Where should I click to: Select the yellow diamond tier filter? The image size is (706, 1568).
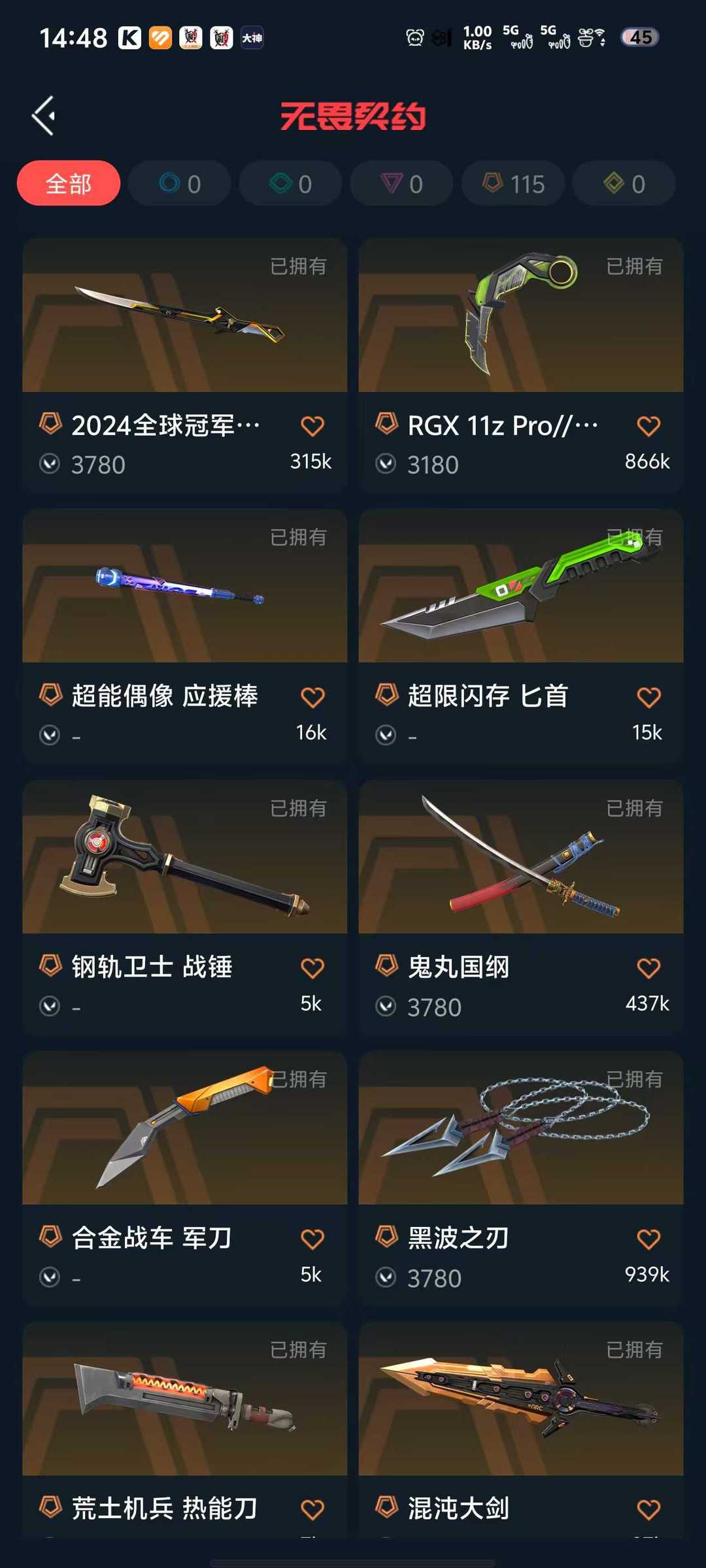click(624, 184)
